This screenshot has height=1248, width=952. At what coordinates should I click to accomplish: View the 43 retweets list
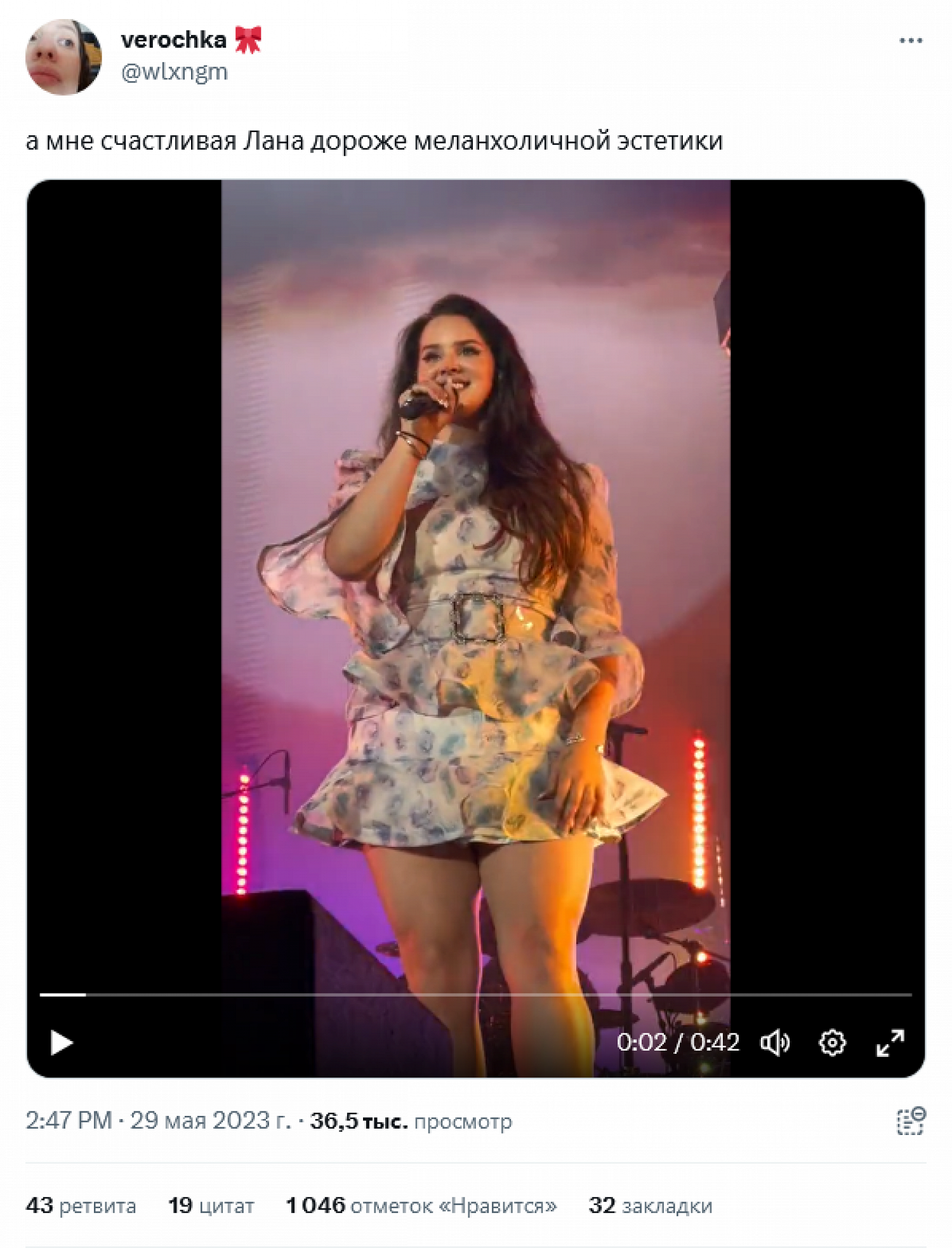(x=81, y=1205)
